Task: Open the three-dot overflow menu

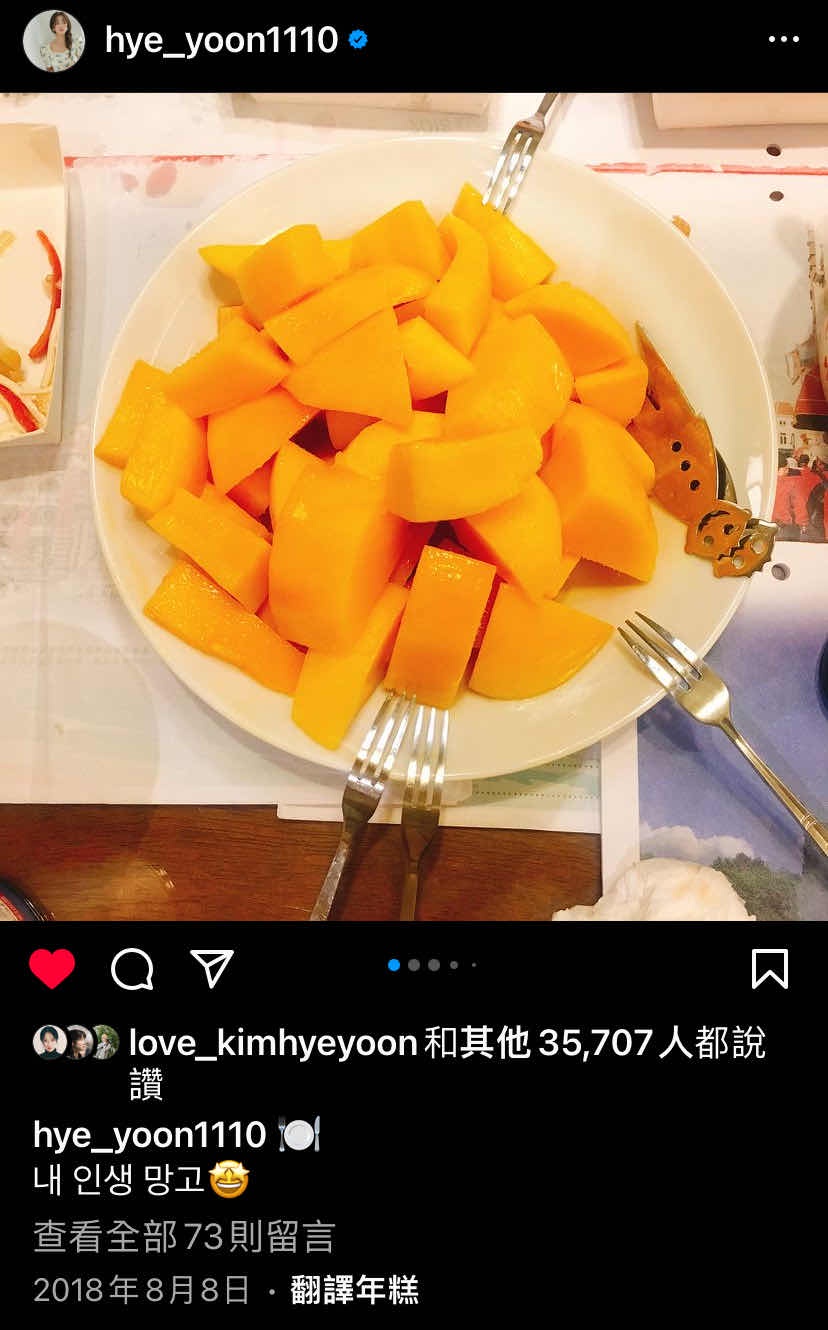Action: (783, 40)
